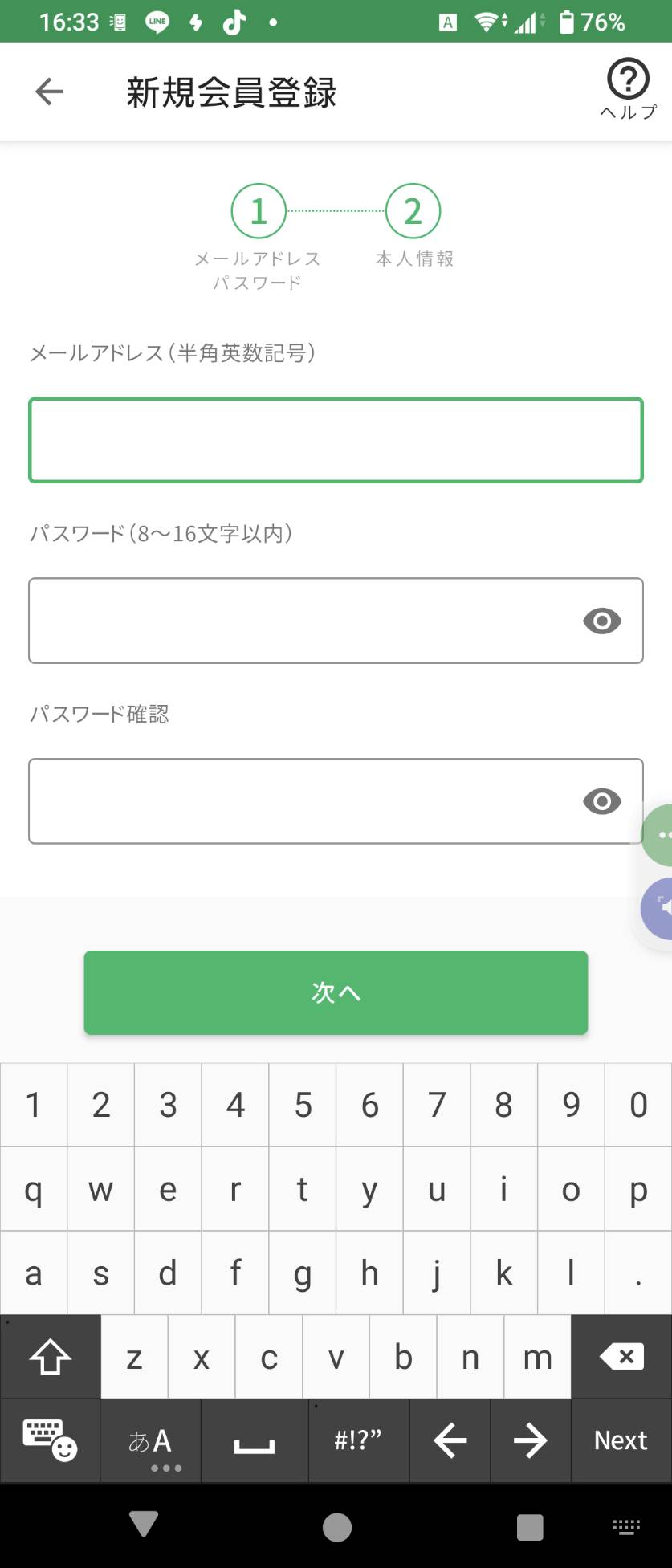The height and width of the screenshot is (1568, 672).
Task: Reveal the パスワード password text
Action: pos(601,621)
